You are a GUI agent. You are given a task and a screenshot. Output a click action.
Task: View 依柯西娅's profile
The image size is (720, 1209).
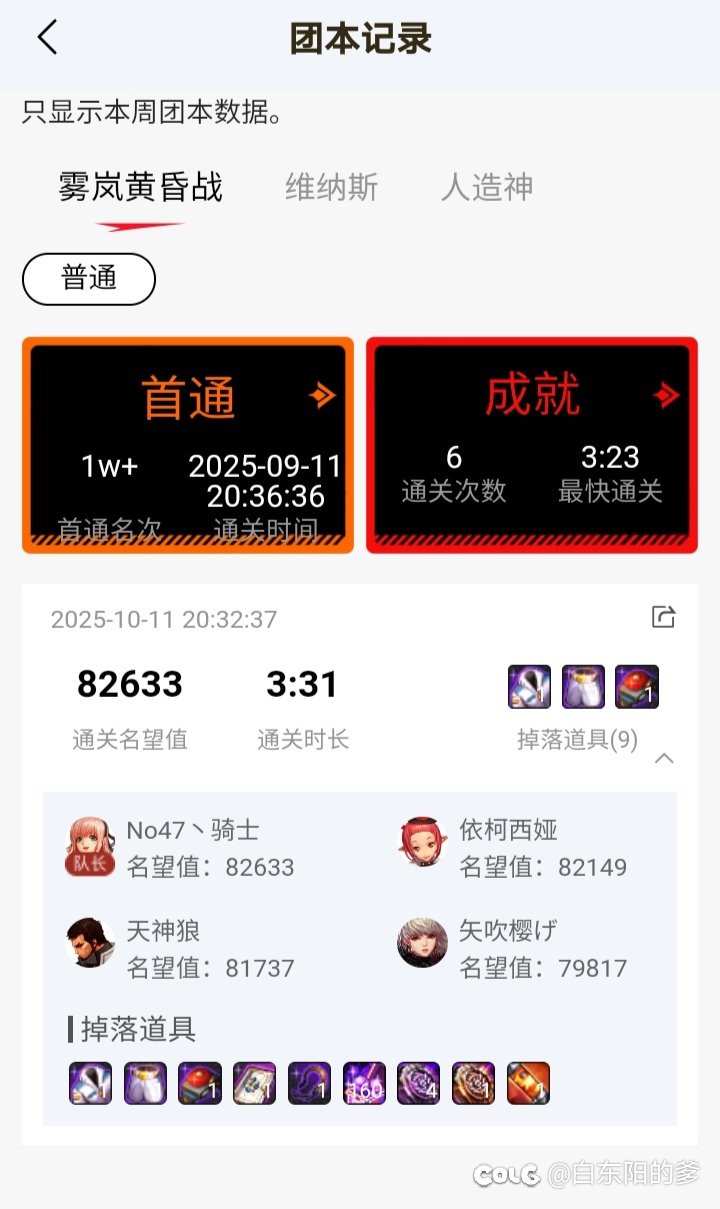[422, 843]
